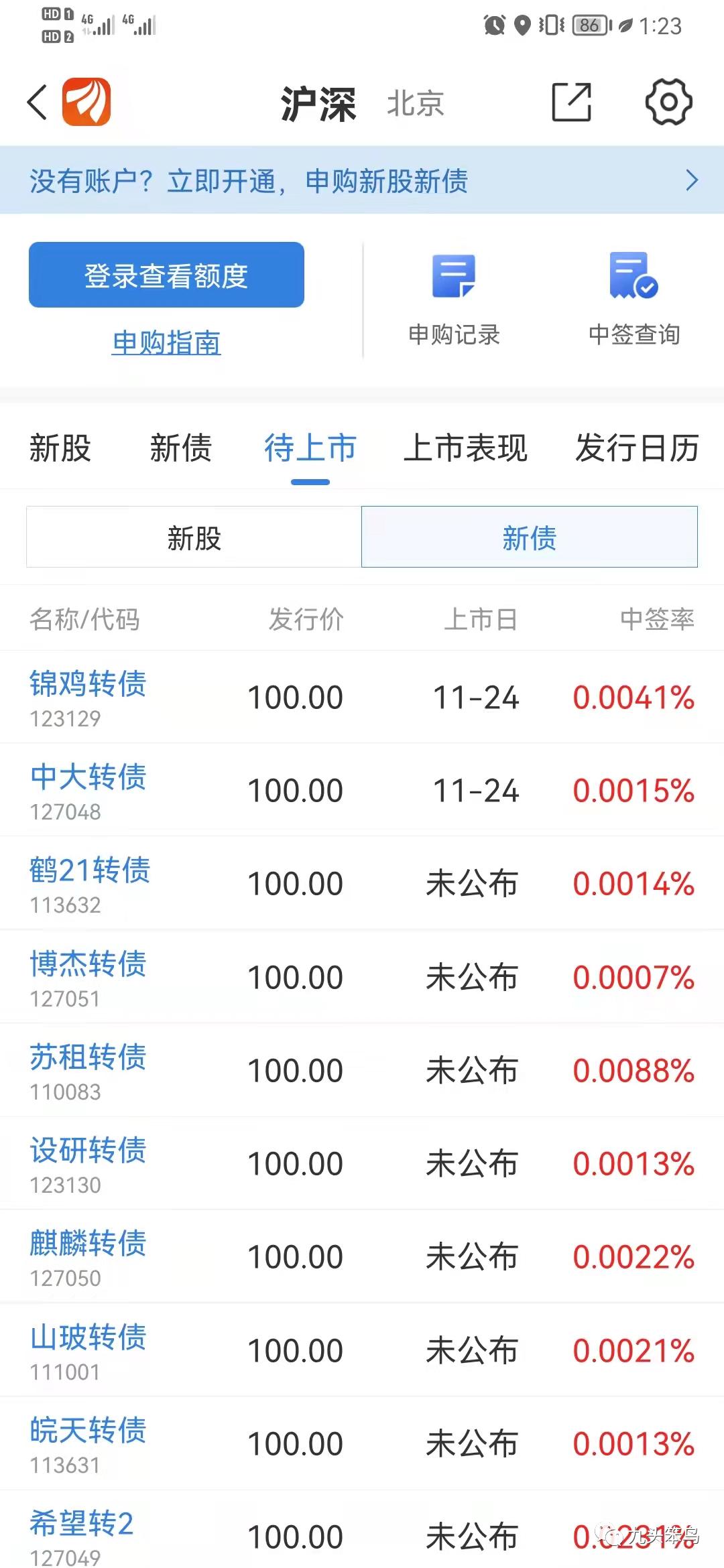Image resolution: width=724 pixels, height=1568 pixels.
Task: Go back with the left arrow
Action: click(36, 102)
